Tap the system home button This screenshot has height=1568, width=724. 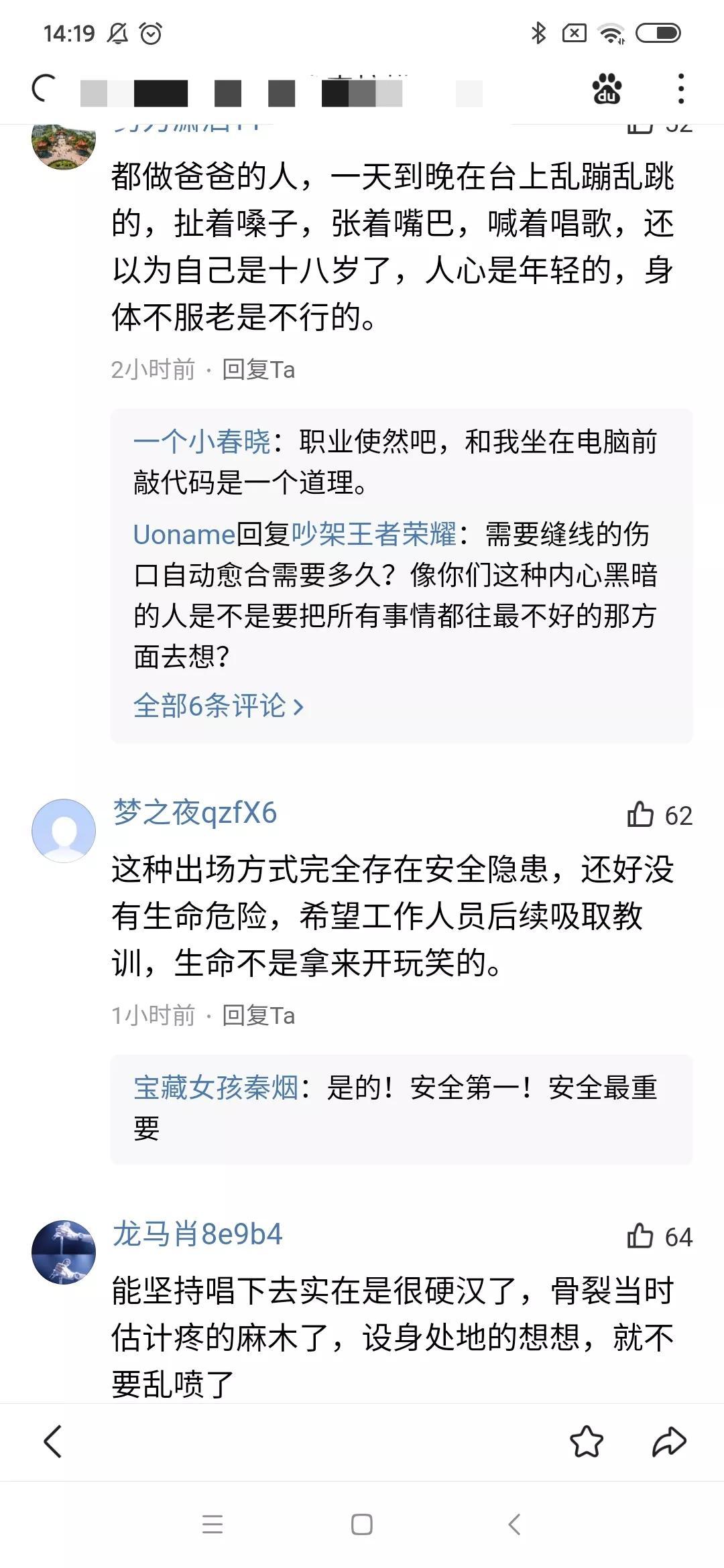[x=362, y=1524]
